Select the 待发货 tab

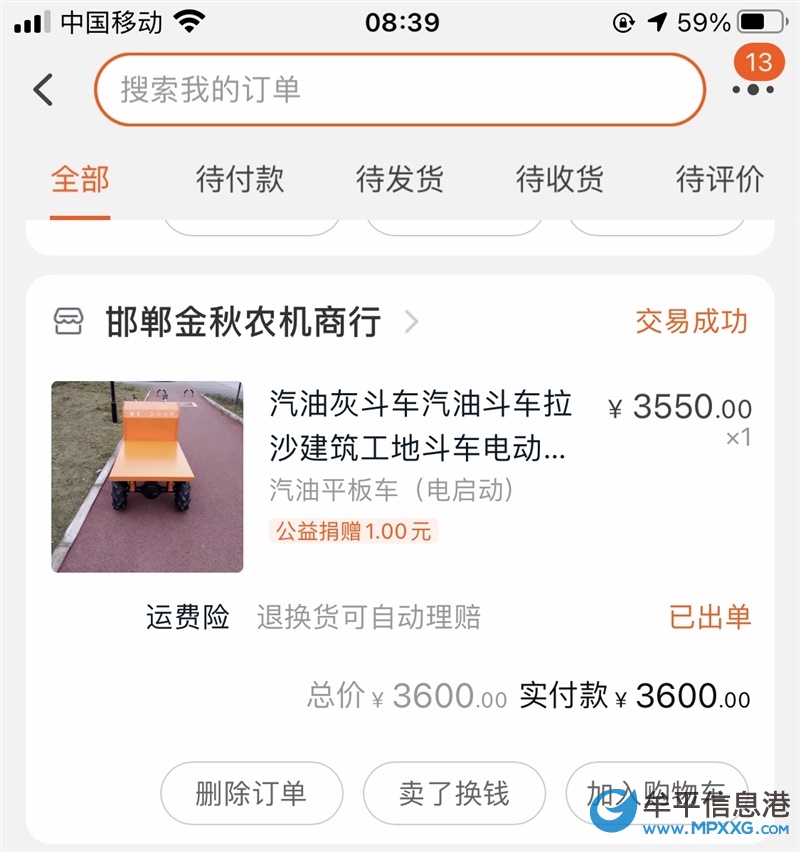(x=400, y=180)
